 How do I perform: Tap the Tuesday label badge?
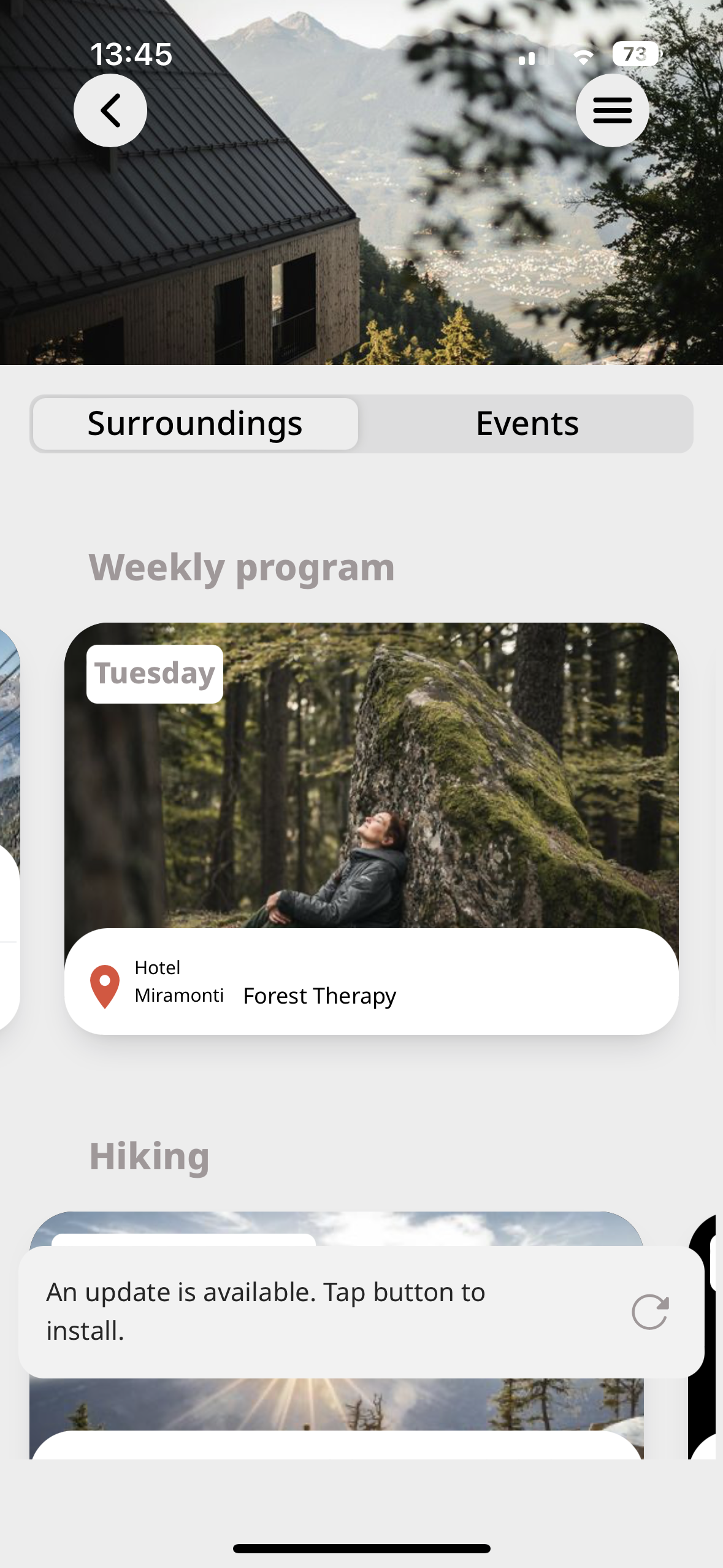tap(154, 672)
